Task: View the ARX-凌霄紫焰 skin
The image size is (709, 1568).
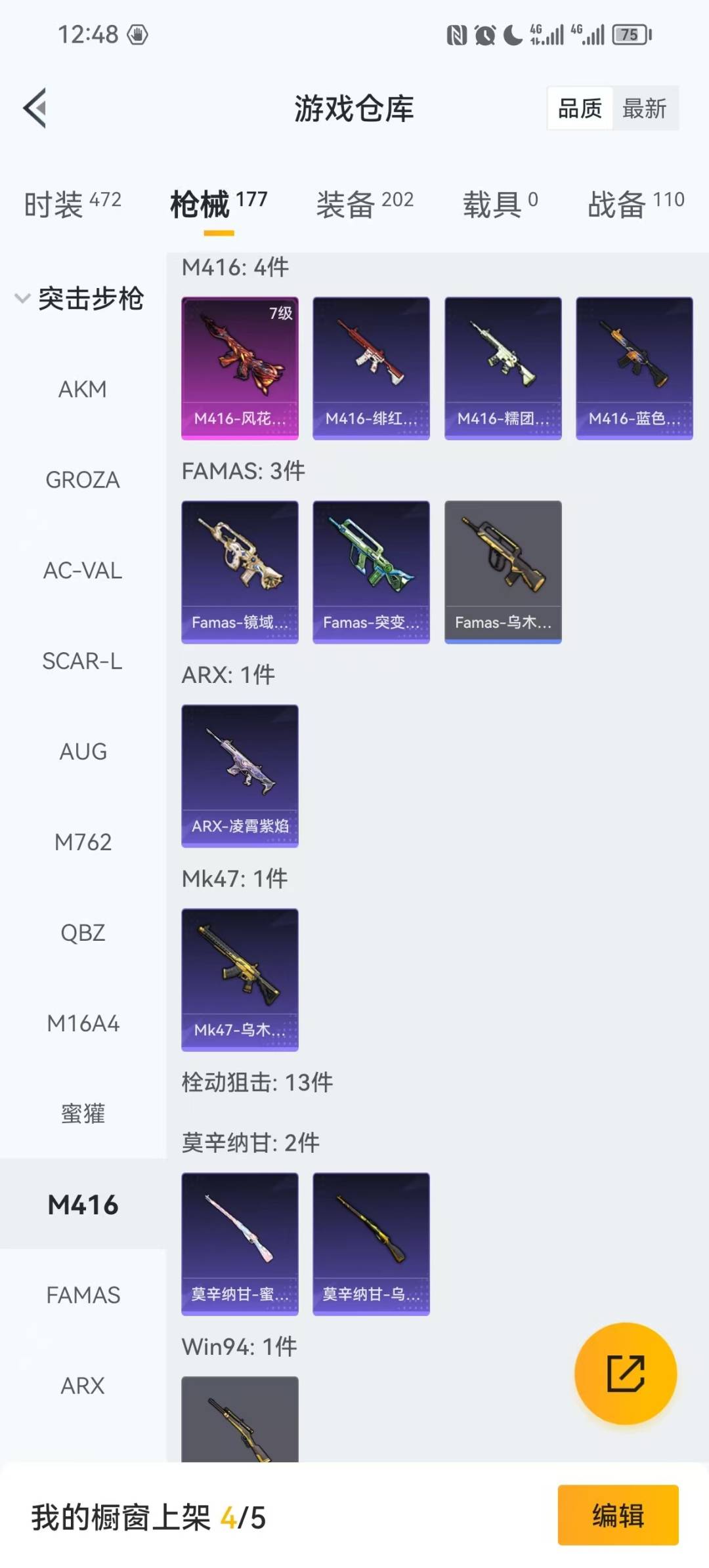Action: (240, 775)
